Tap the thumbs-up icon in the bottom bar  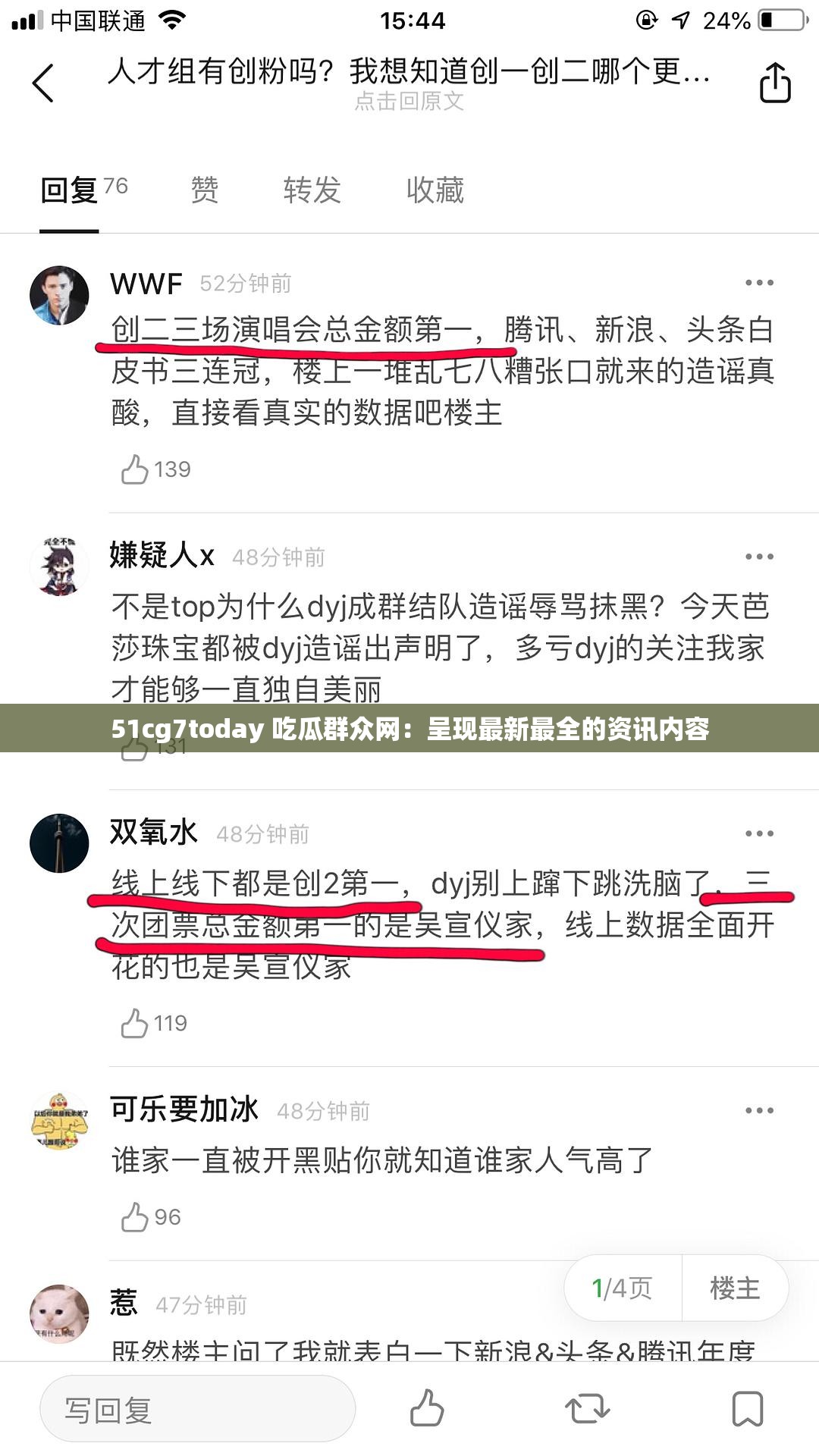428,1408
